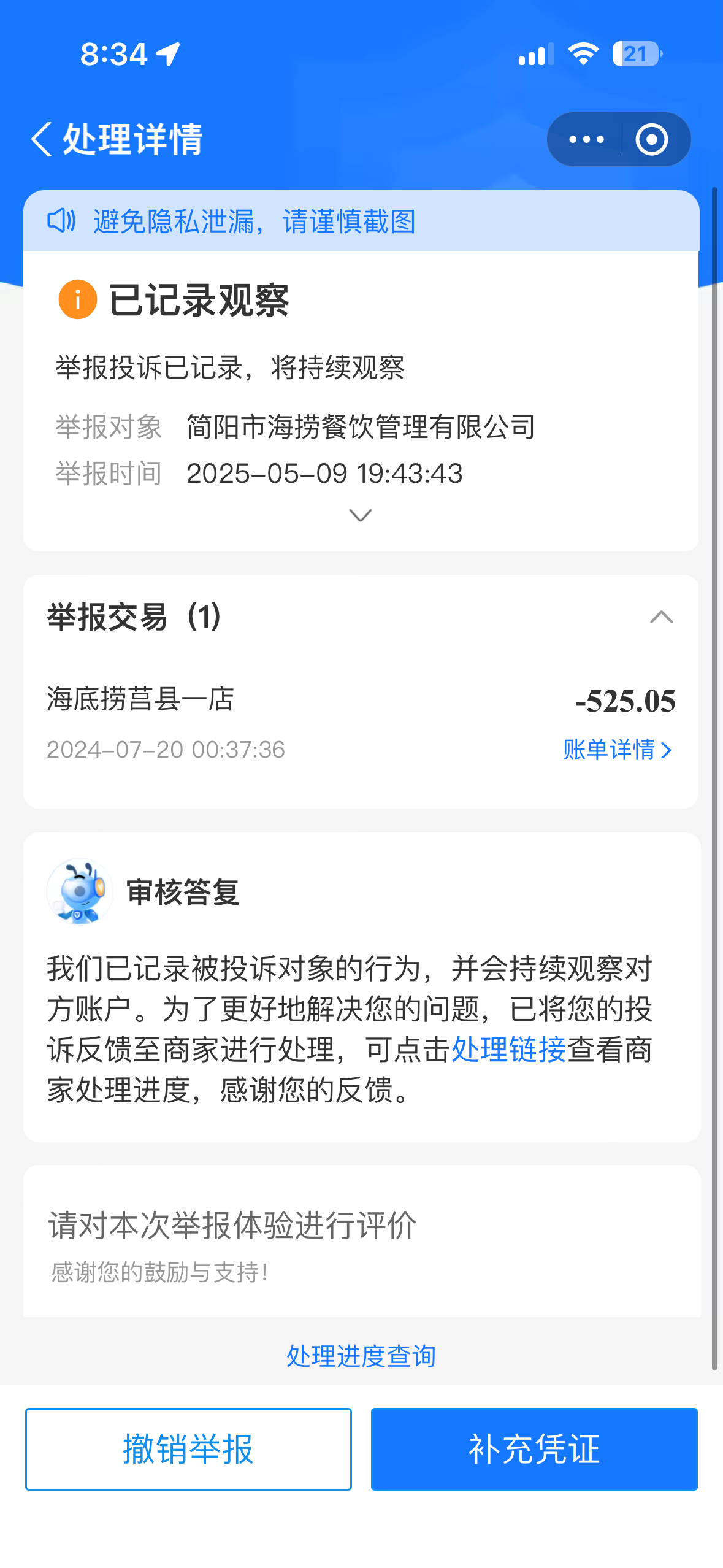723x1568 pixels.
Task: Close the mini program via circle icon
Action: point(651,139)
